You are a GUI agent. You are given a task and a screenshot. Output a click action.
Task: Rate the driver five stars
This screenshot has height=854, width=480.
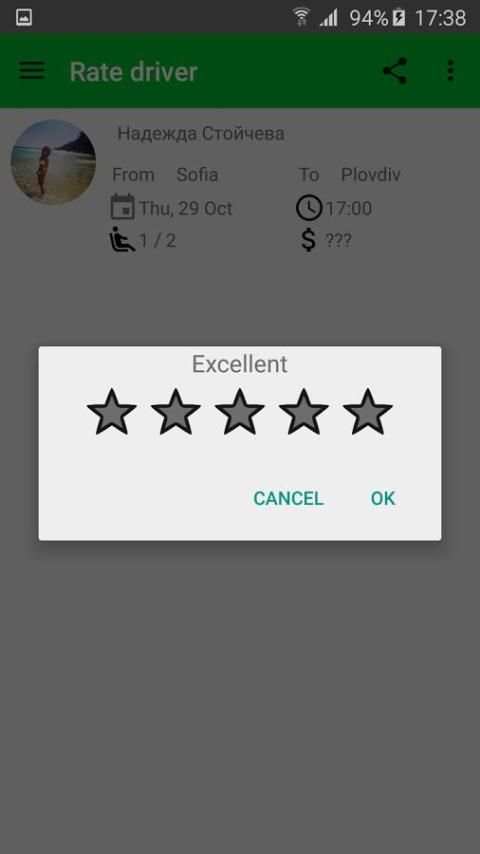tap(368, 412)
